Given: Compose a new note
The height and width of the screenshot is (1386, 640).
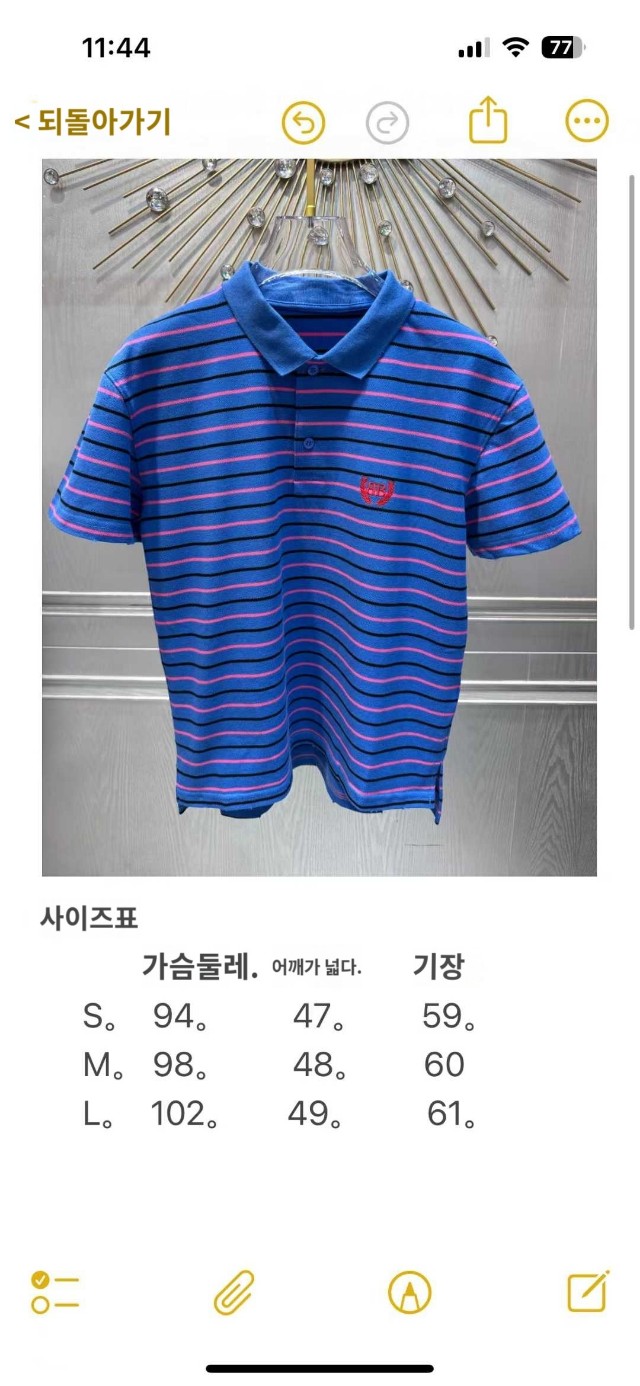Looking at the screenshot, I should tap(588, 1291).
